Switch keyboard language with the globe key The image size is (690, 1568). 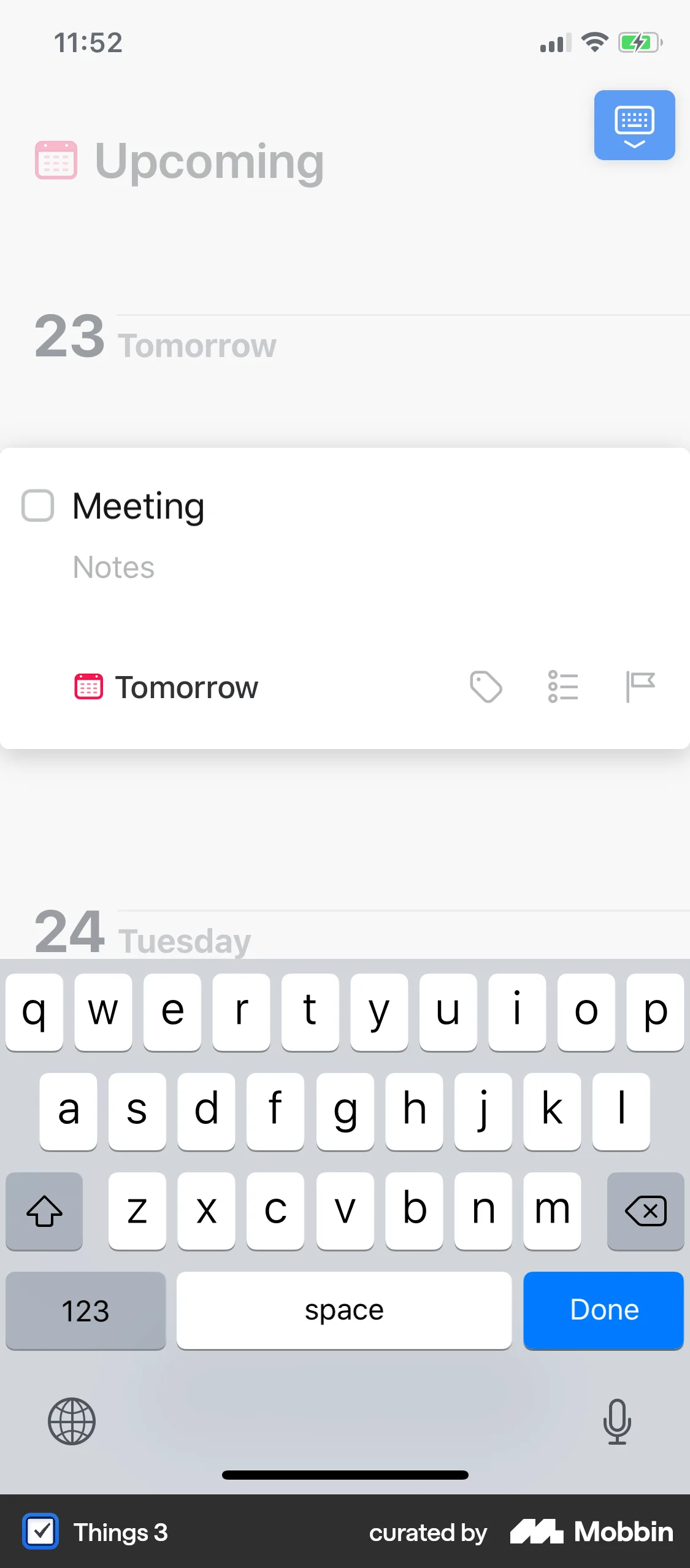coord(72,1421)
